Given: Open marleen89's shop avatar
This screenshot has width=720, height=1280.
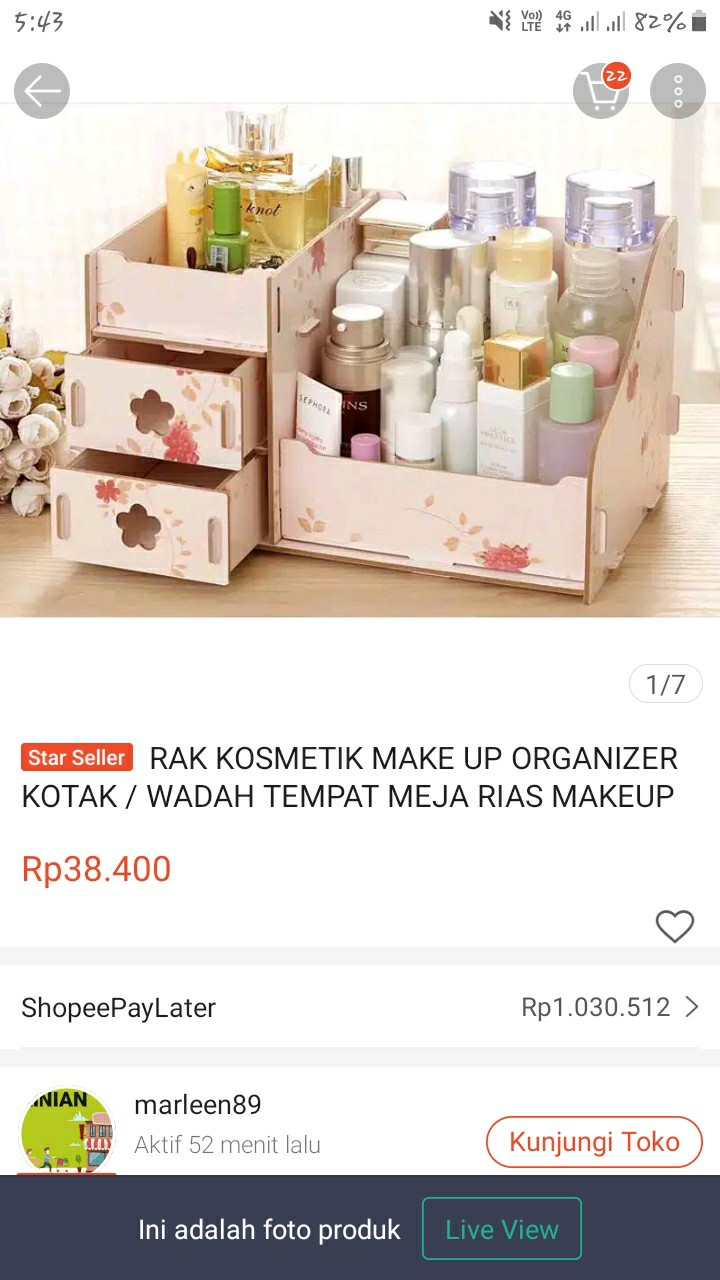Looking at the screenshot, I should tap(66, 1130).
